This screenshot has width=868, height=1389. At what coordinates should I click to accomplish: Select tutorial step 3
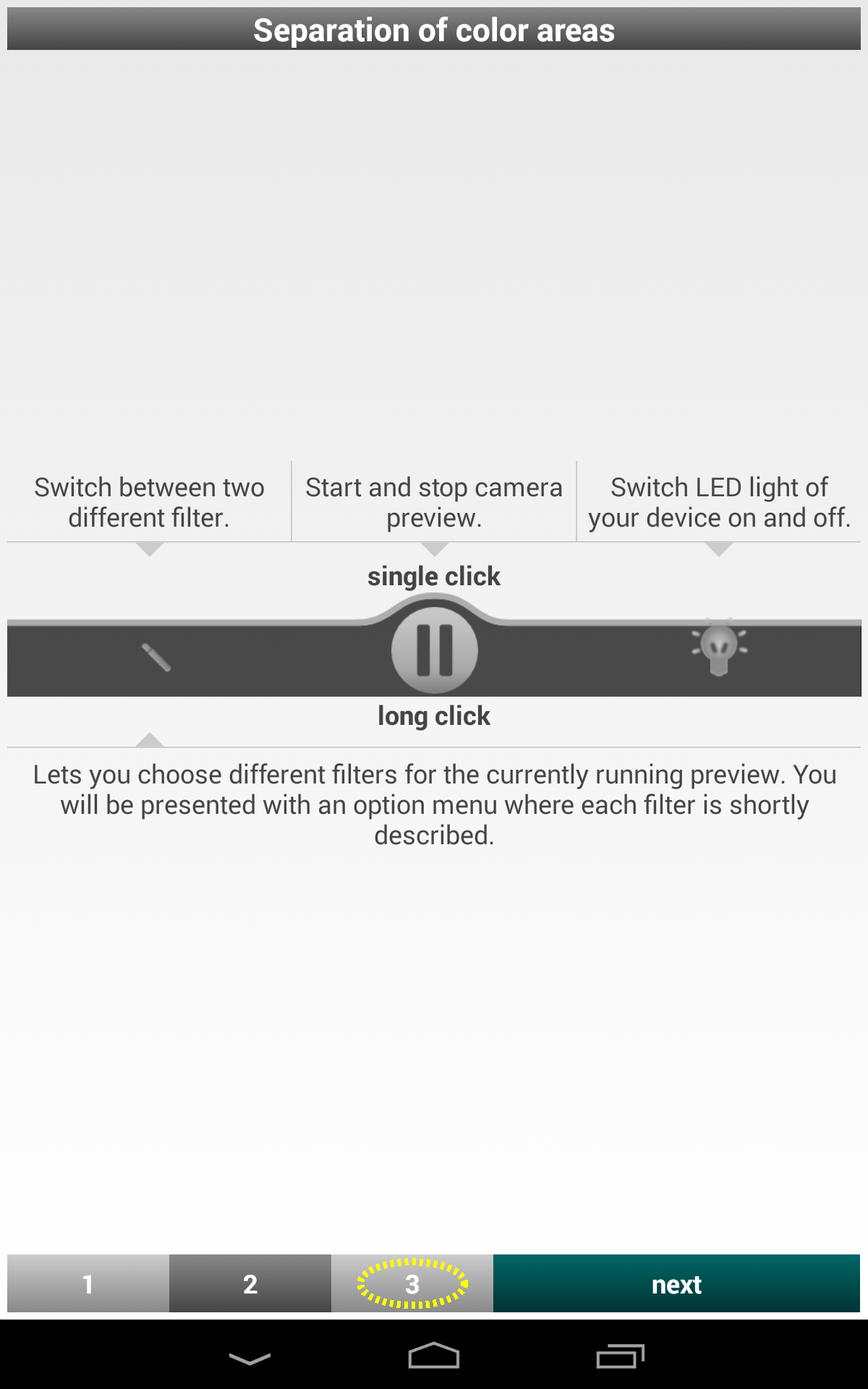pos(412,1283)
